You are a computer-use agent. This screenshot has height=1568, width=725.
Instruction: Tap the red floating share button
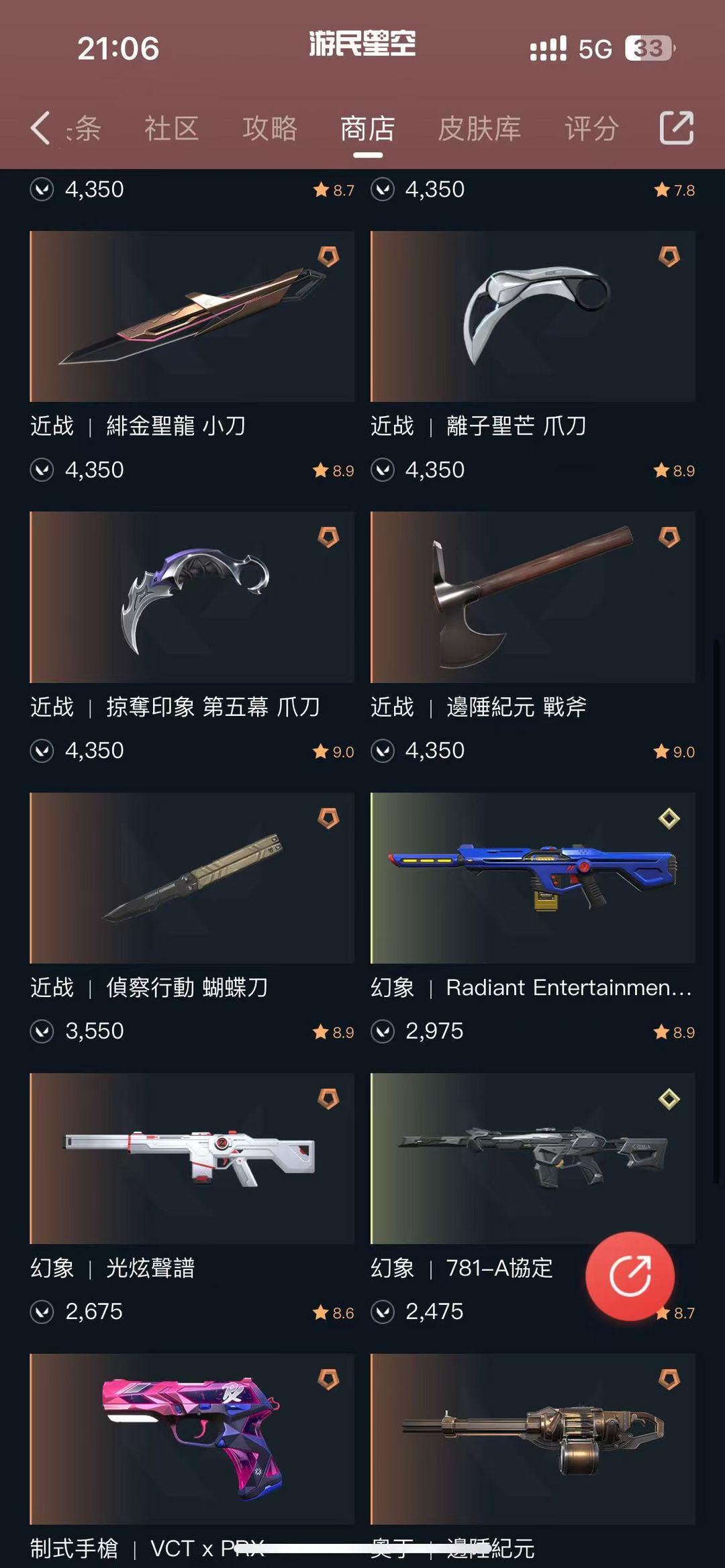click(630, 1276)
